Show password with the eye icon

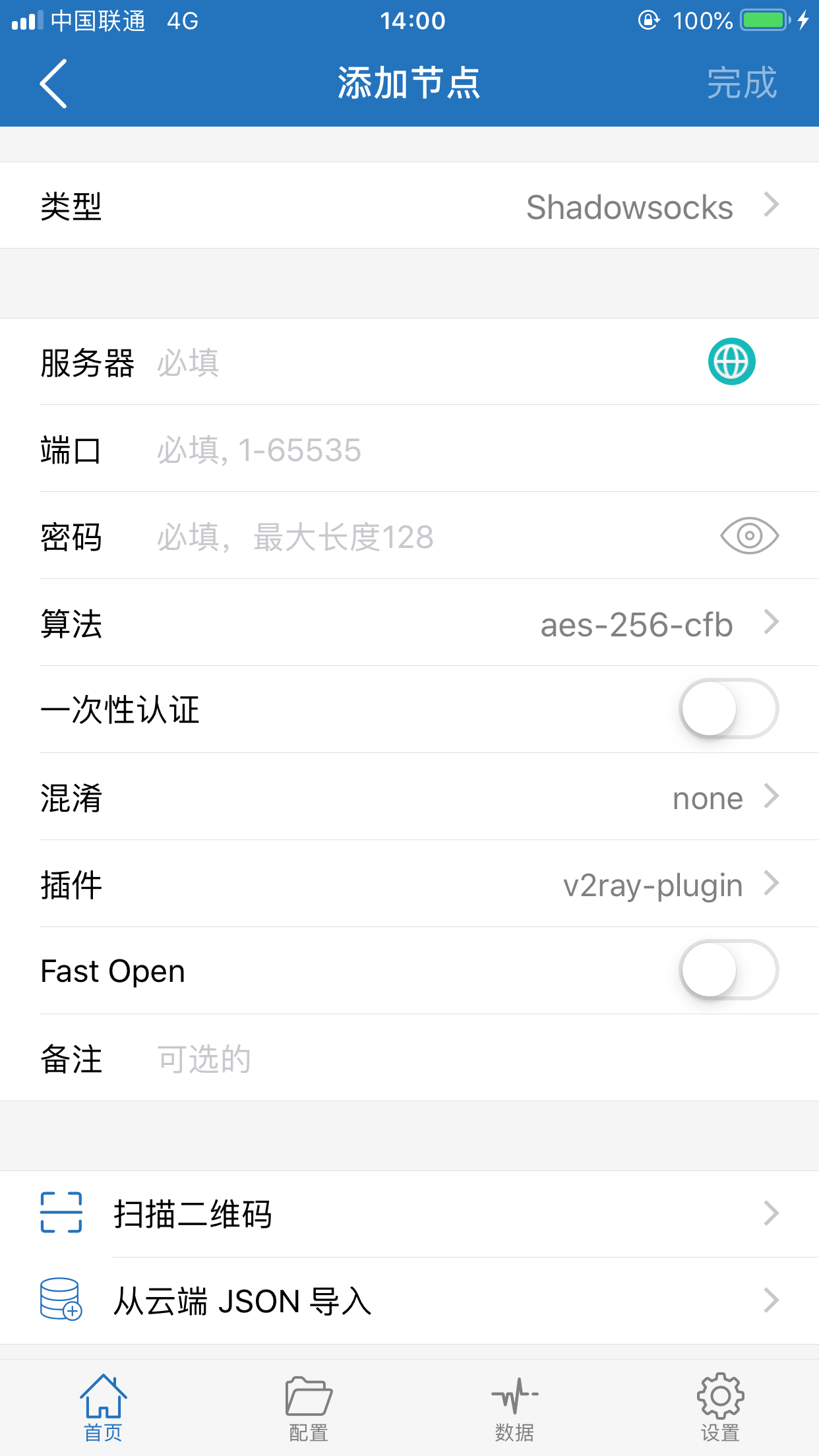click(x=749, y=536)
